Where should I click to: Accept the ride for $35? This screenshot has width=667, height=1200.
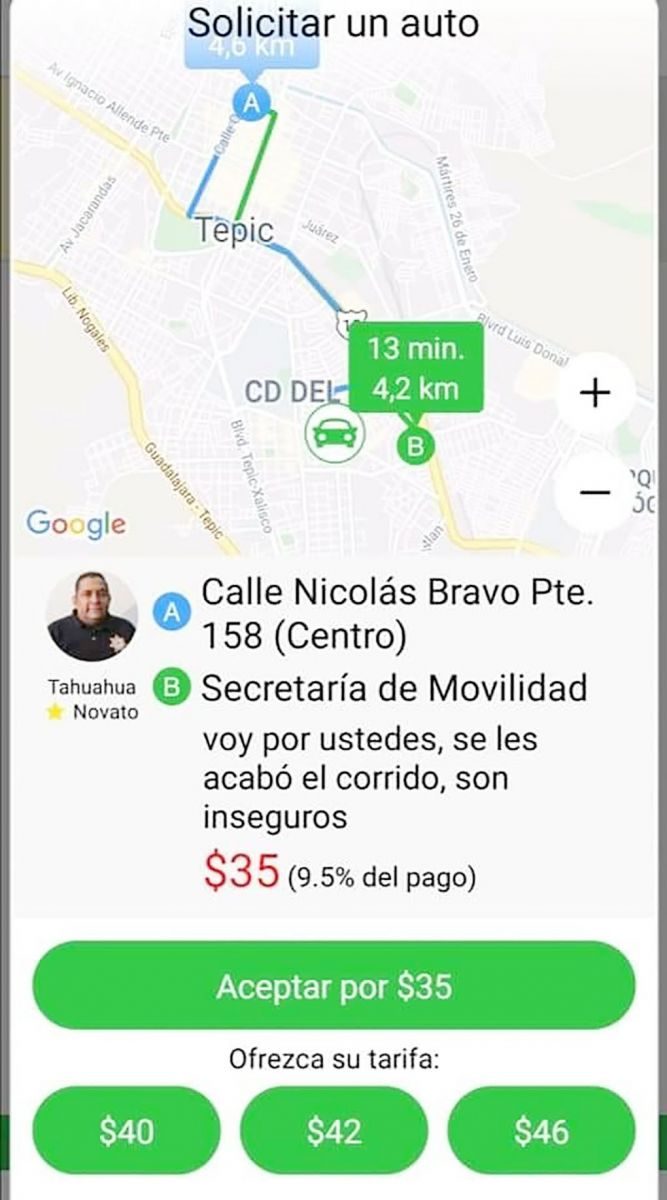coord(334,987)
